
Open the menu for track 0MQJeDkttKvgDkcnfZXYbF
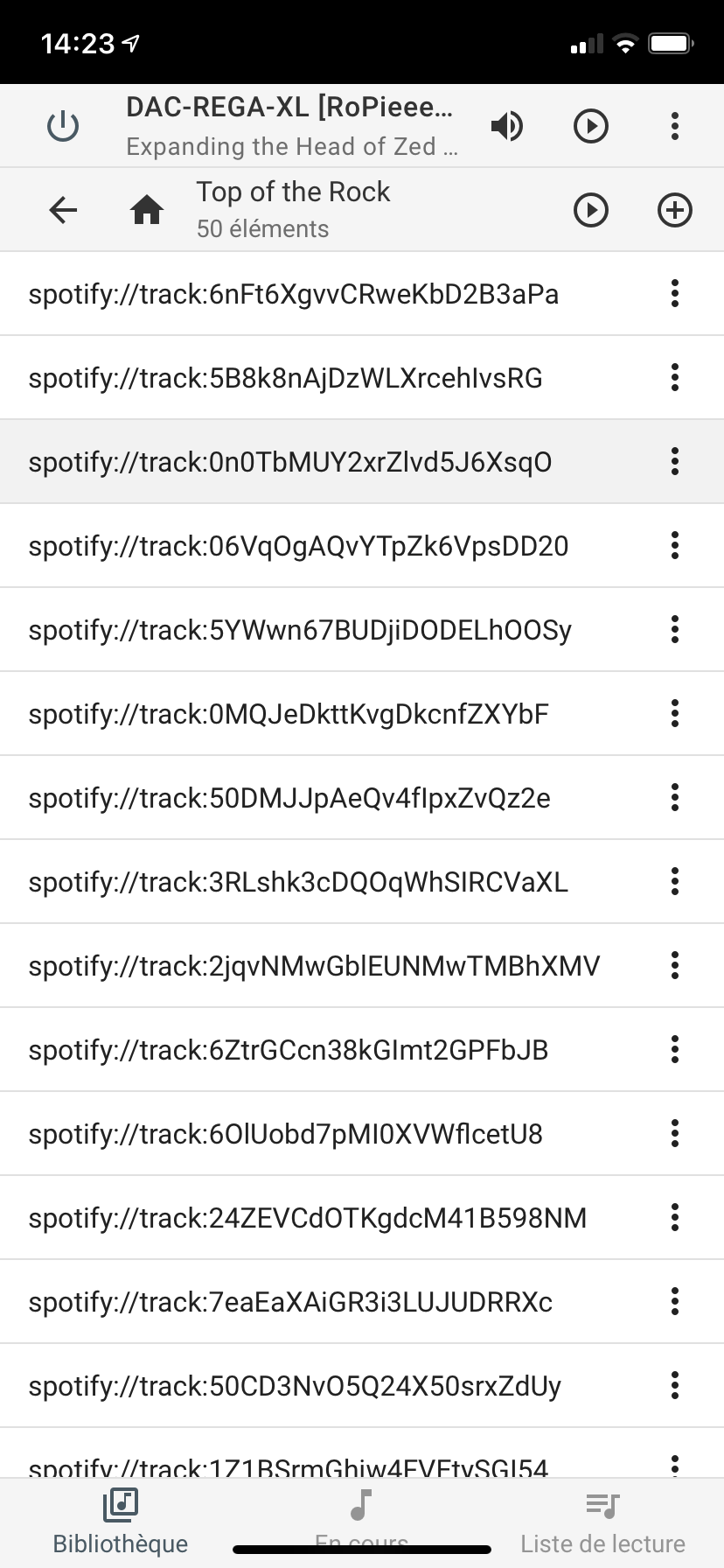coord(674,714)
